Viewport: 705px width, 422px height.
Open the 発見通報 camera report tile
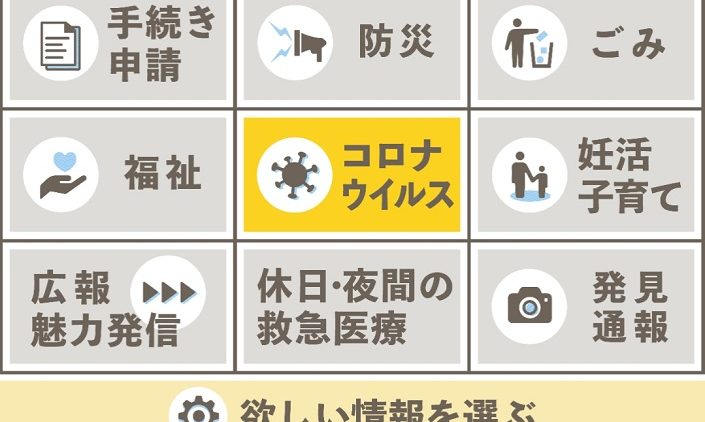pos(586,306)
